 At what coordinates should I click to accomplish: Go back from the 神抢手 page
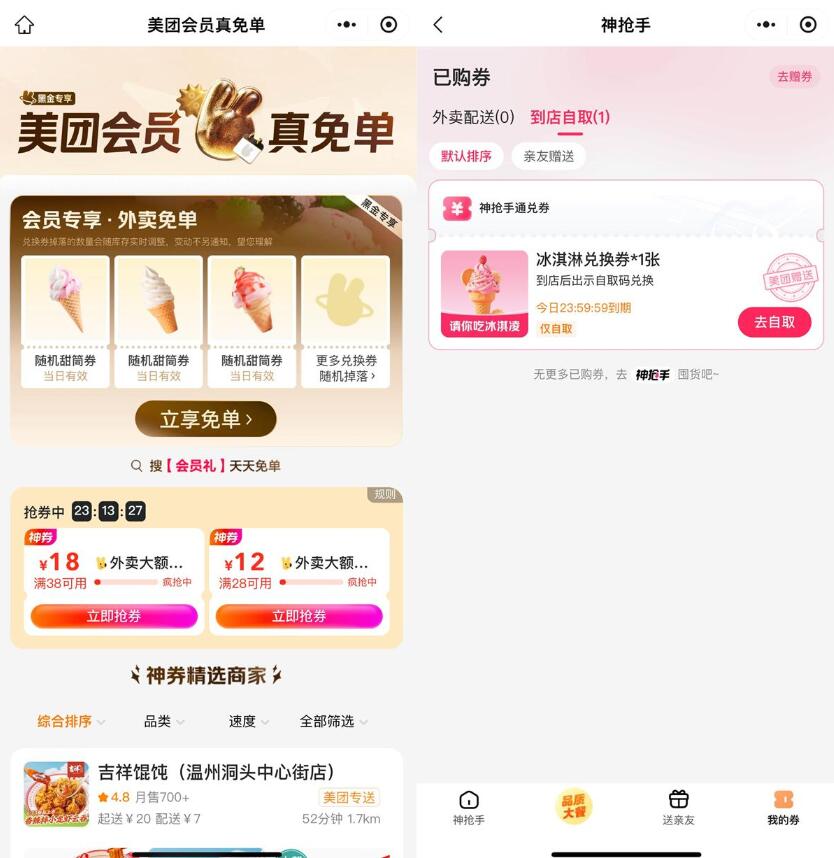(438, 25)
